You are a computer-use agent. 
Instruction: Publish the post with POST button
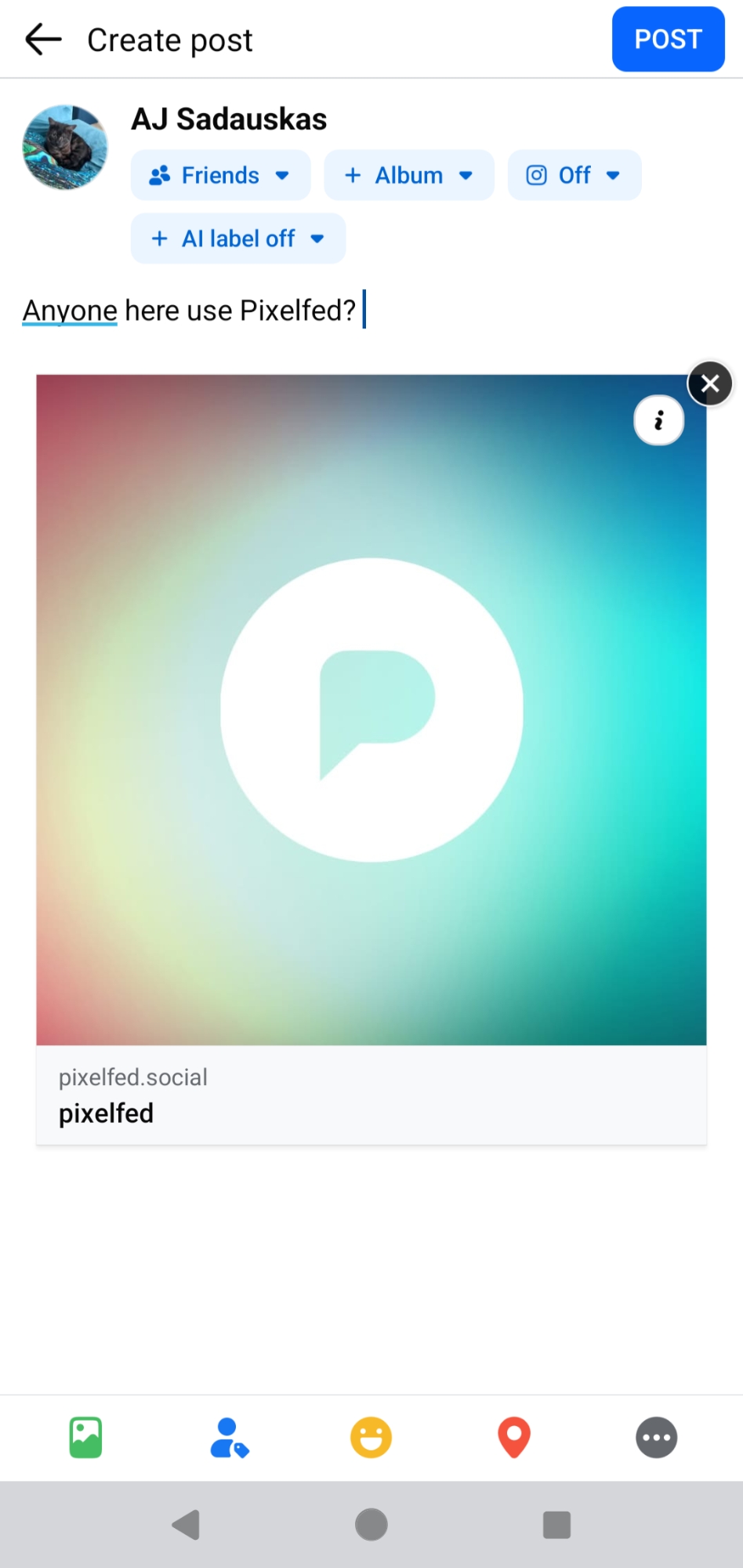click(668, 39)
